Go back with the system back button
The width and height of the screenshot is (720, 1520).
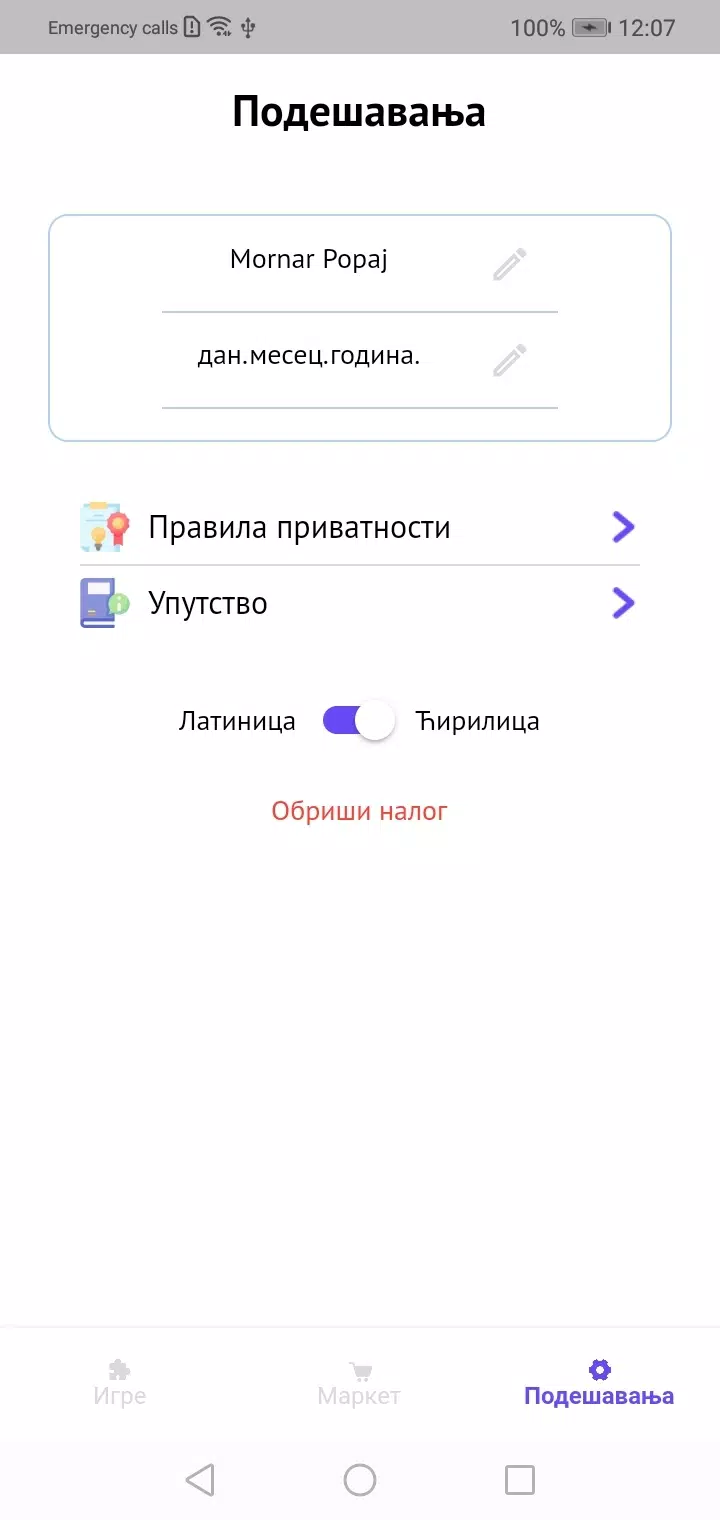200,1479
